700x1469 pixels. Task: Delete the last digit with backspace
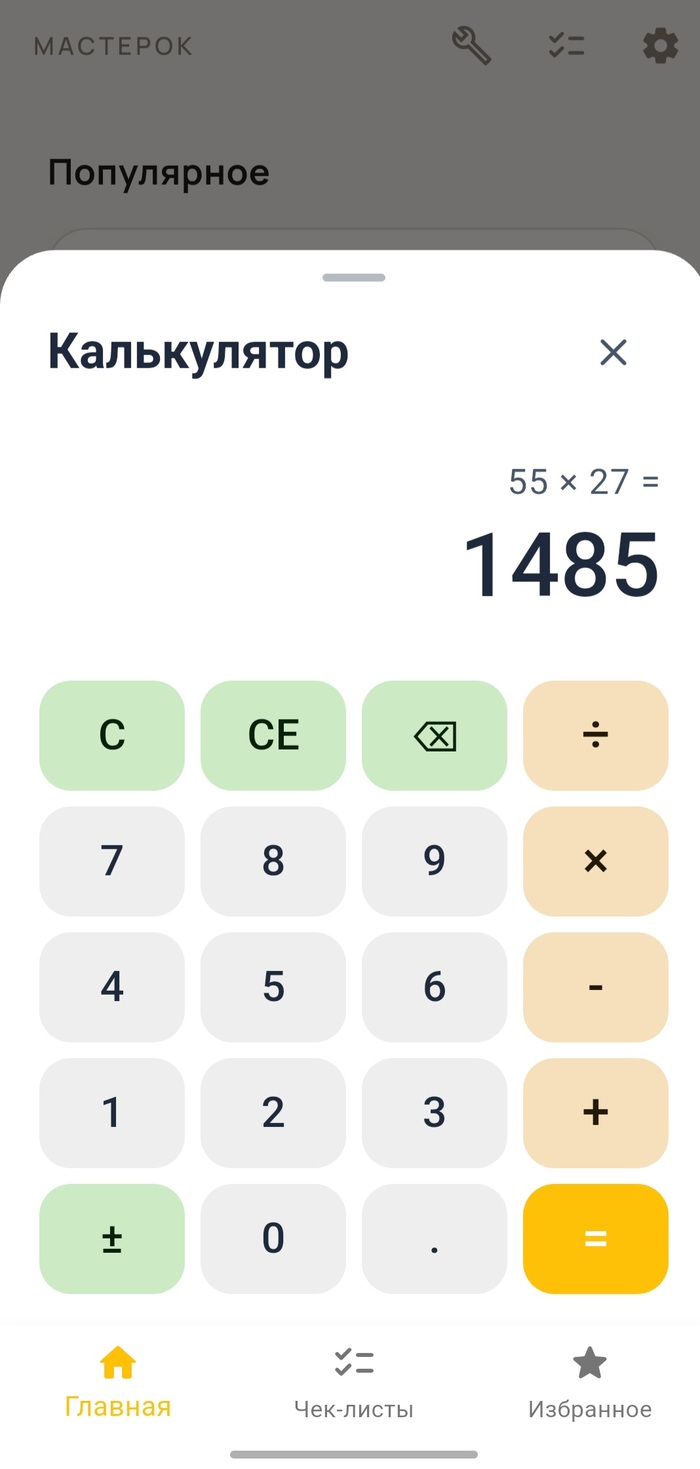tap(434, 736)
